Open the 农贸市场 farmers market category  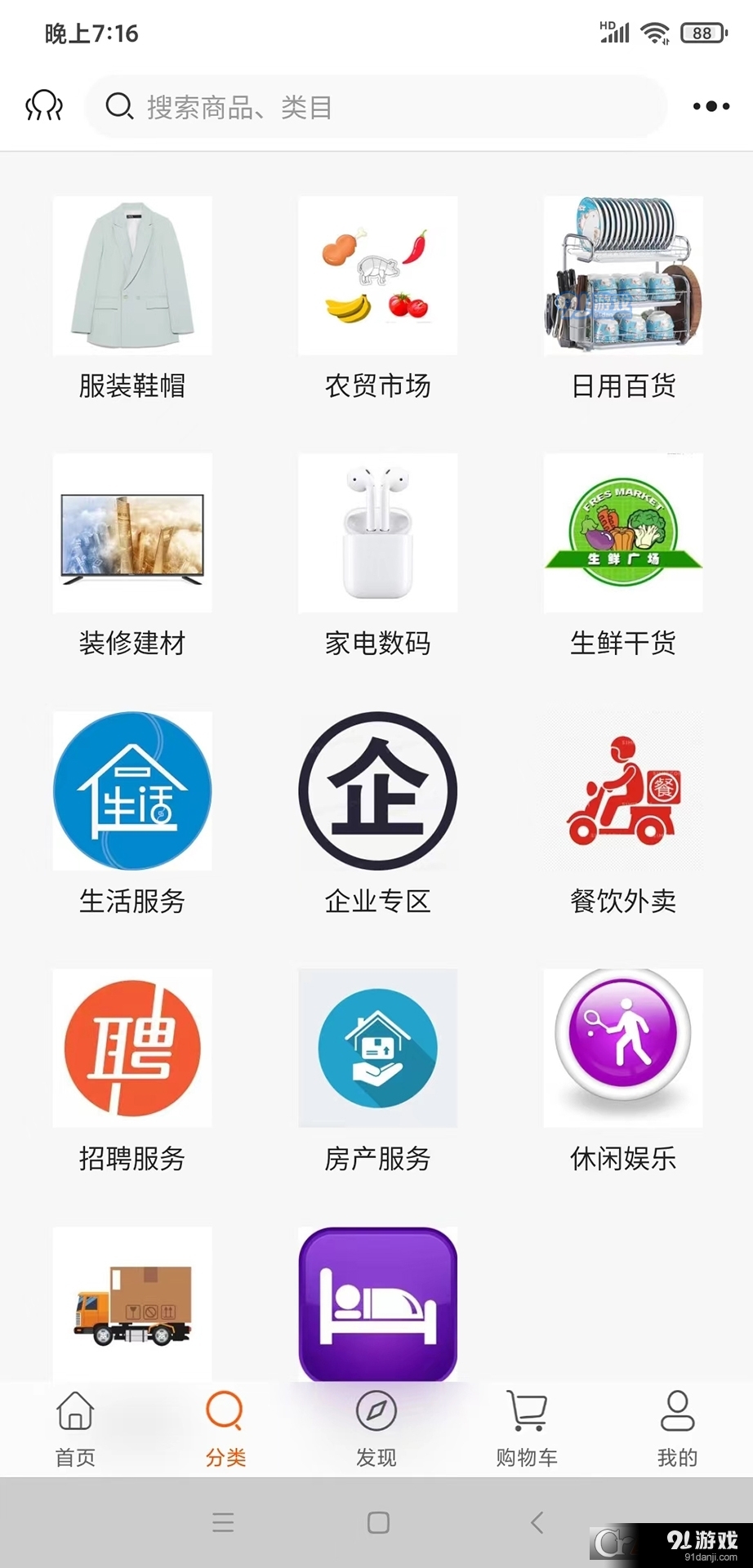point(376,294)
